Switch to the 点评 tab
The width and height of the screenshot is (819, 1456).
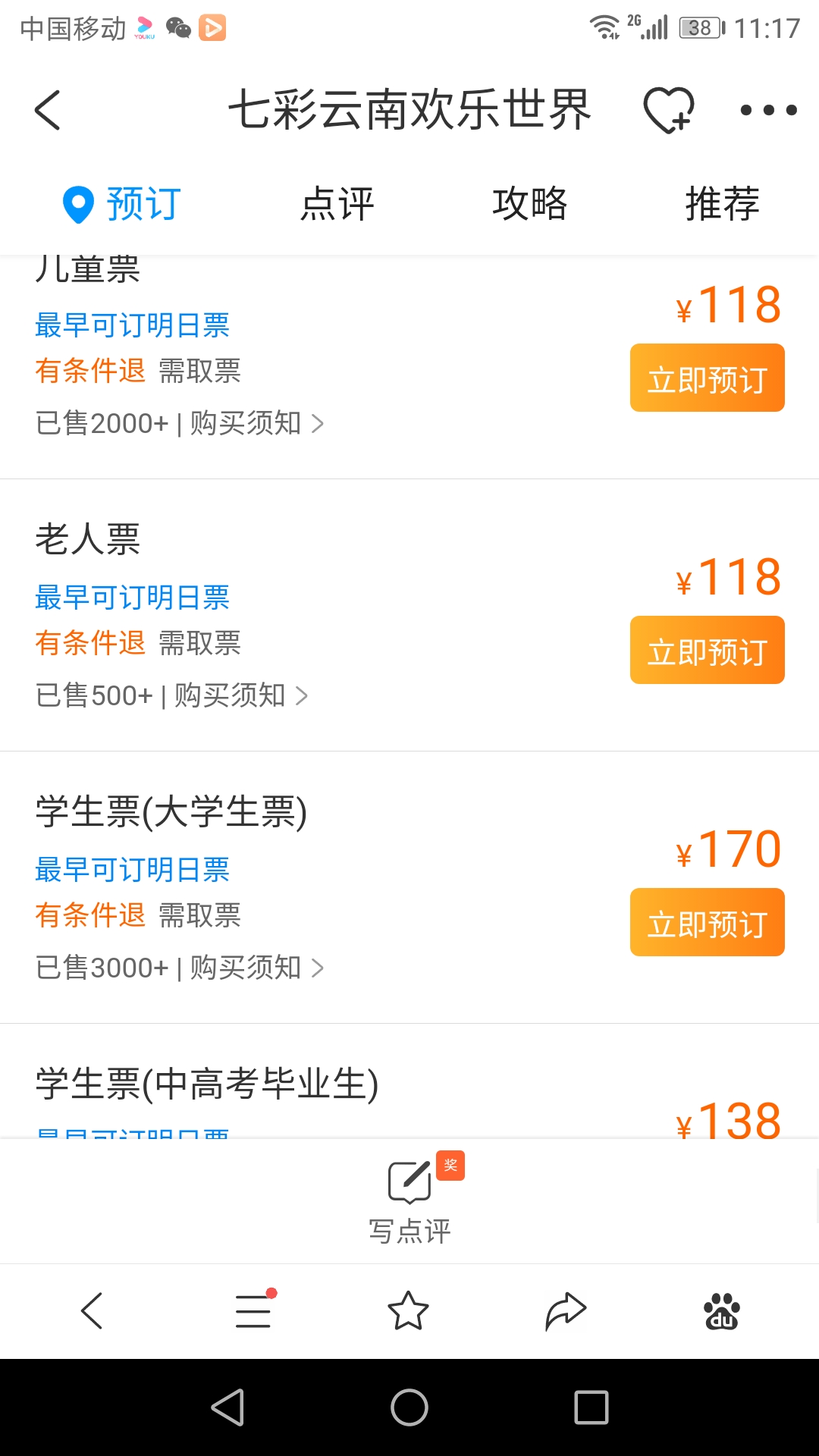(x=337, y=204)
